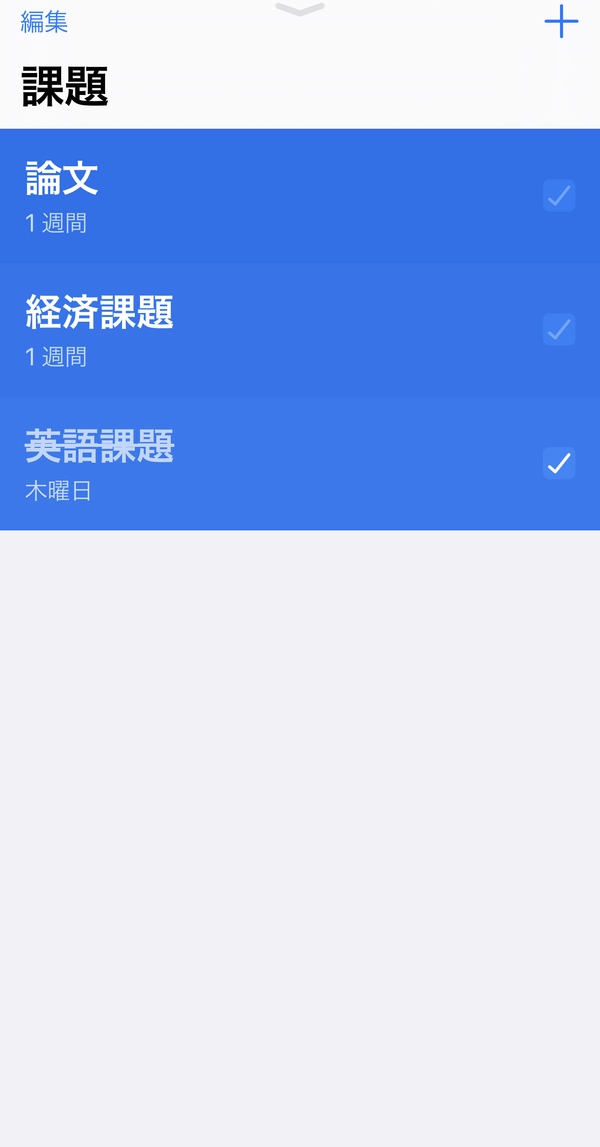Check off the 論文 task
Screen dimensions: 600x1147
coord(559,195)
